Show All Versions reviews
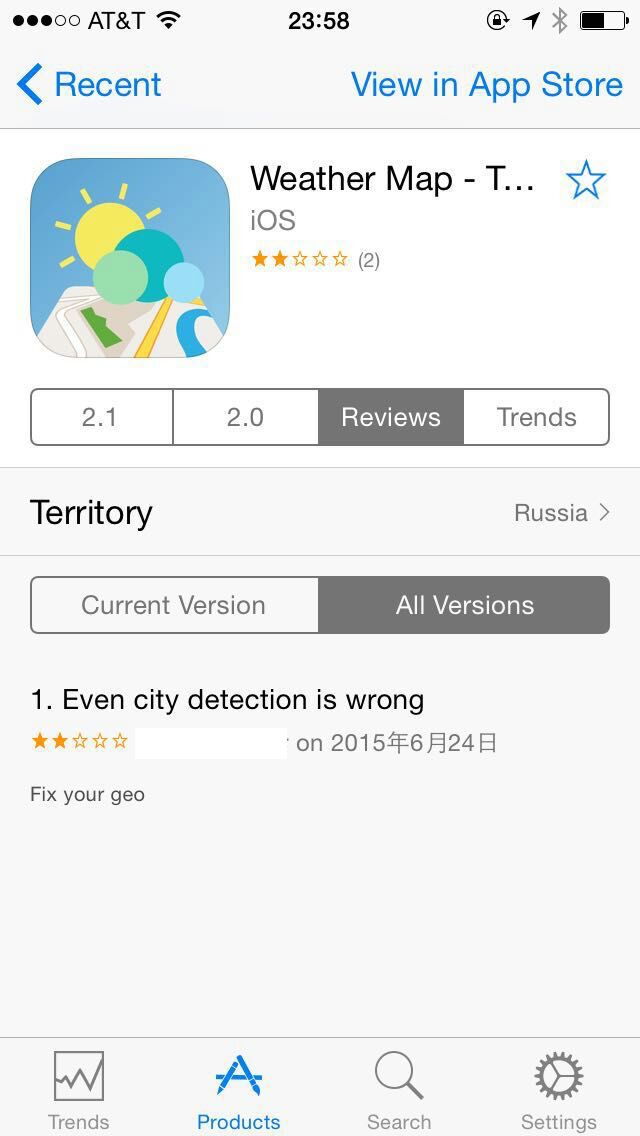 [x=464, y=605]
